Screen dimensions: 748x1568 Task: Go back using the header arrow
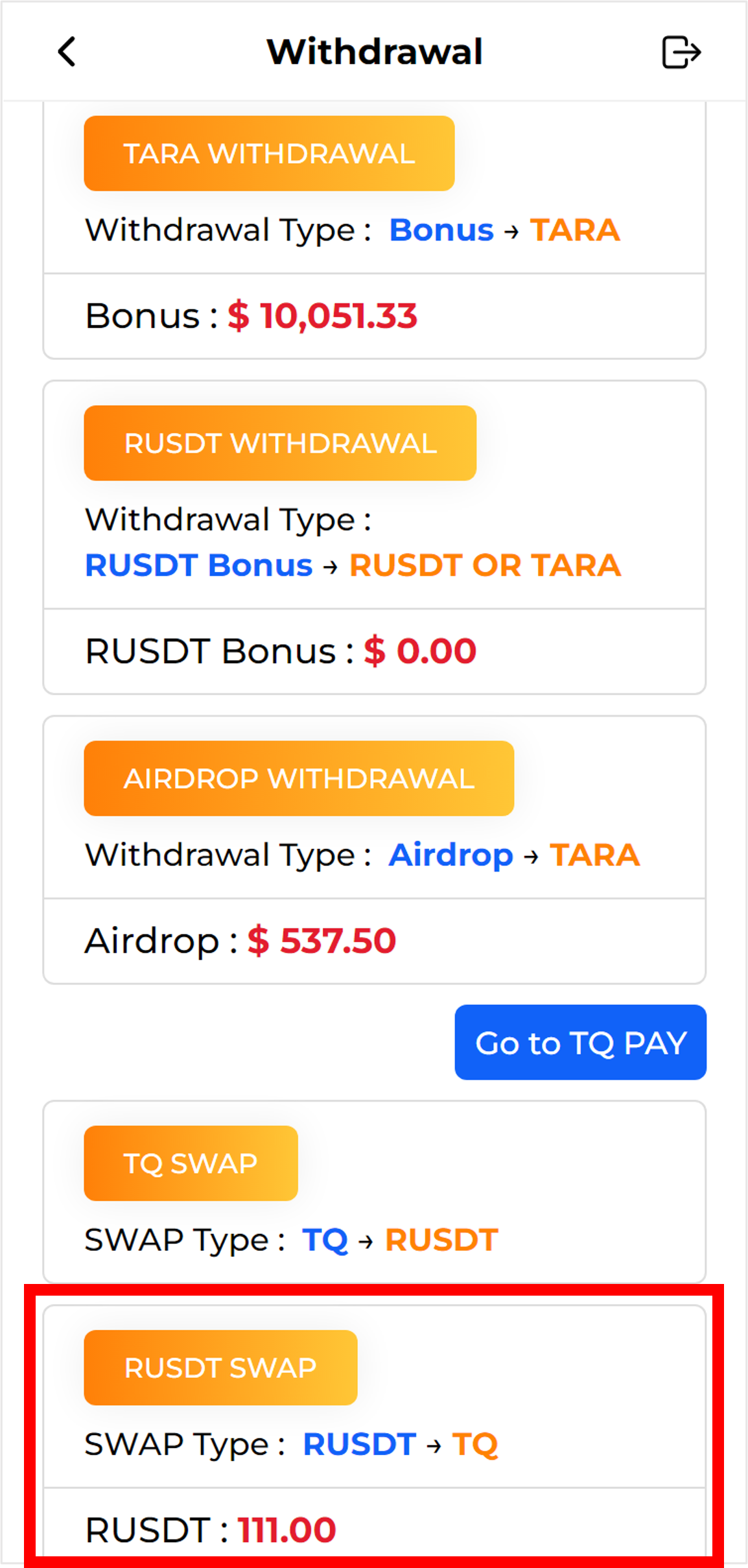point(67,51)
